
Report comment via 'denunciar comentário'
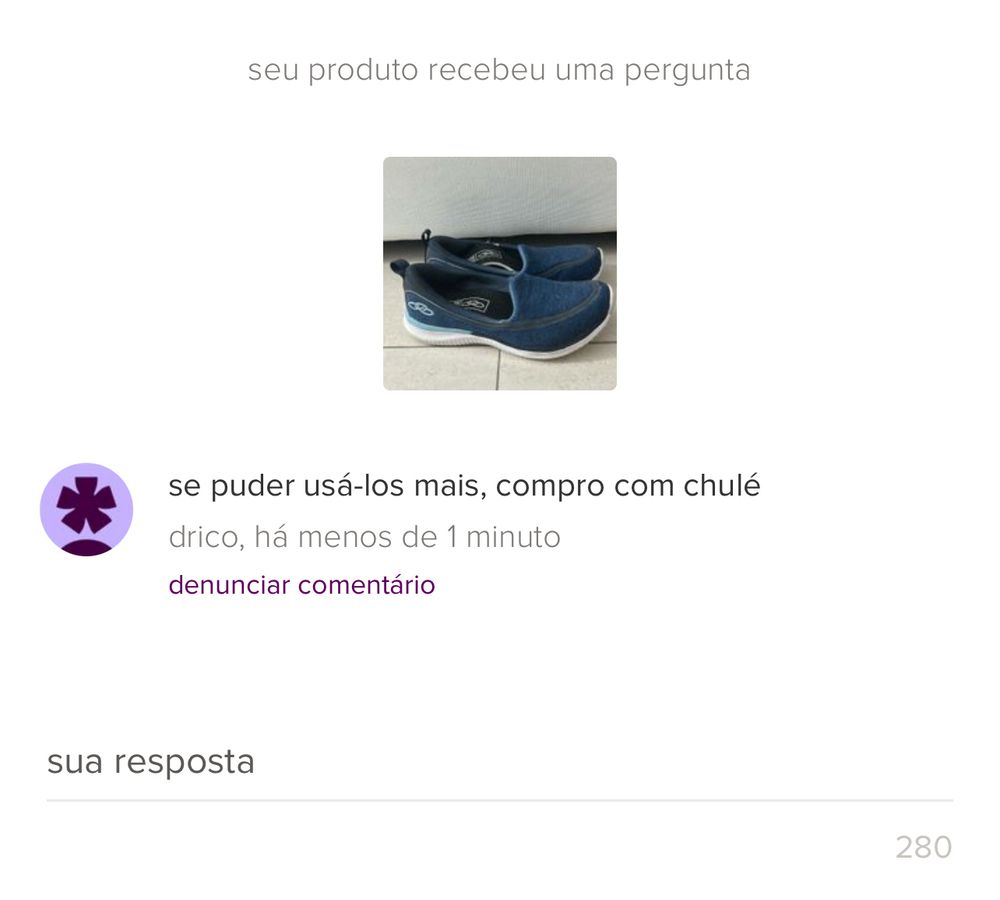[301, 585]
